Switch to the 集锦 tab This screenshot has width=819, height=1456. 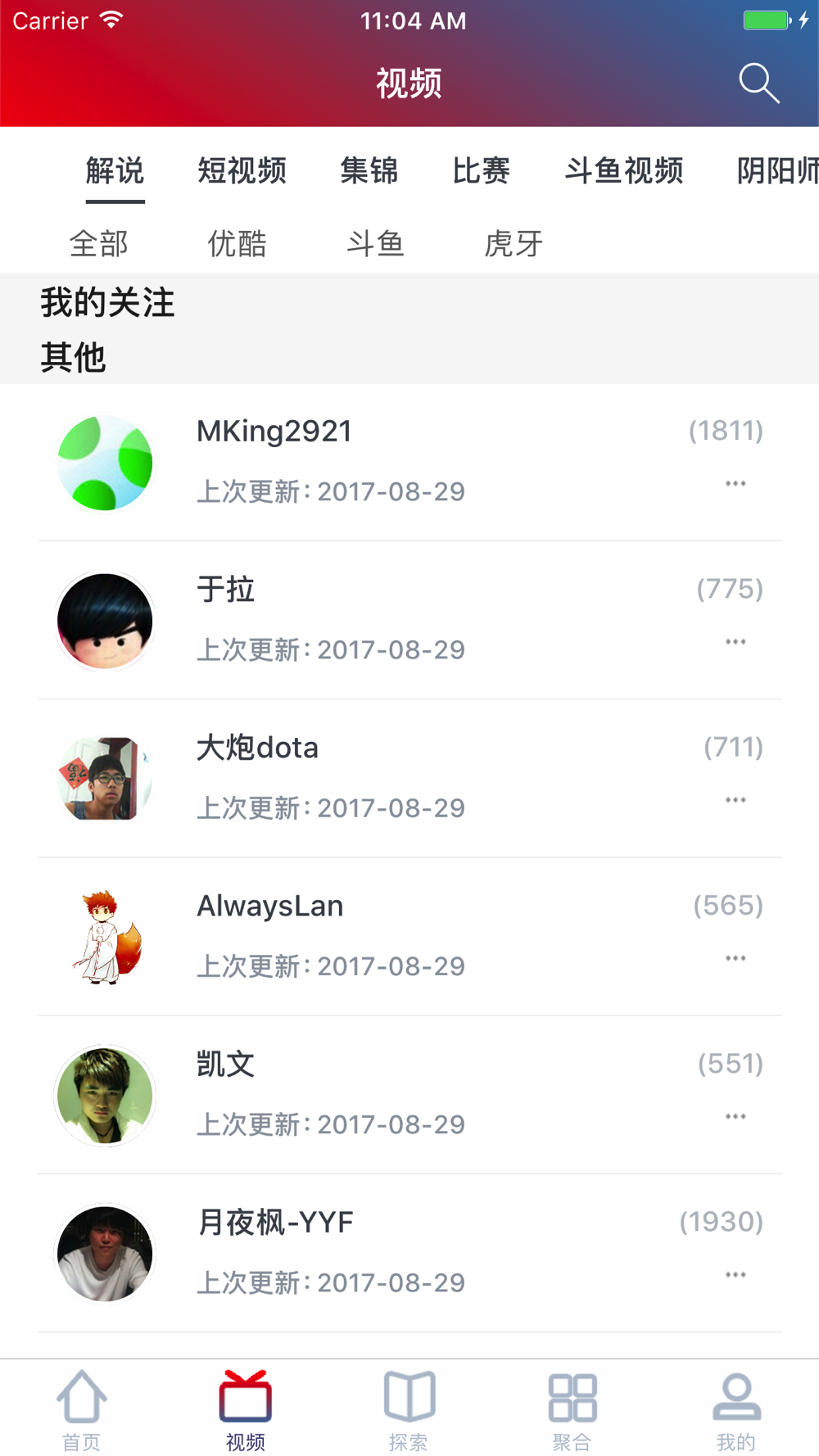[x=369, y=171]
